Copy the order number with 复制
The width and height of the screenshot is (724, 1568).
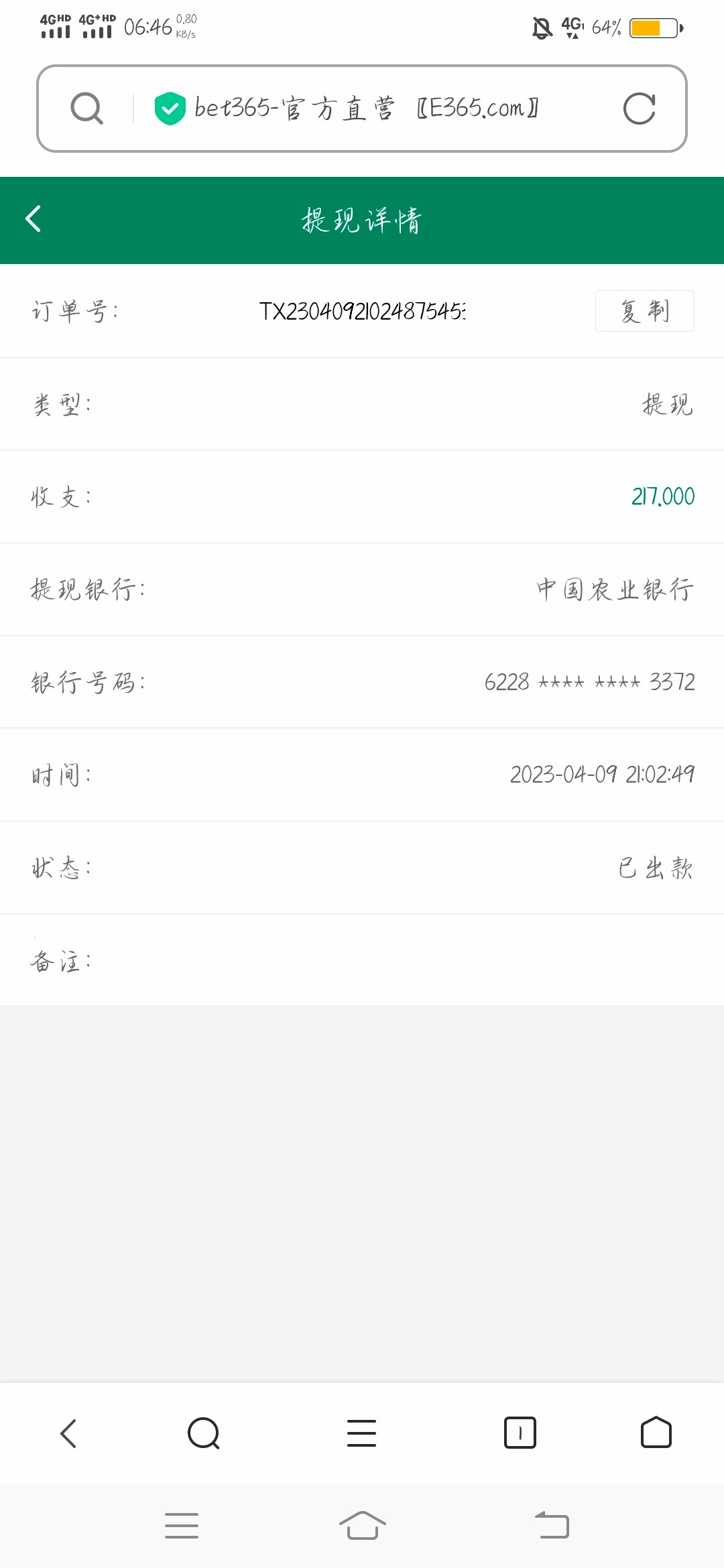(644, 311)
